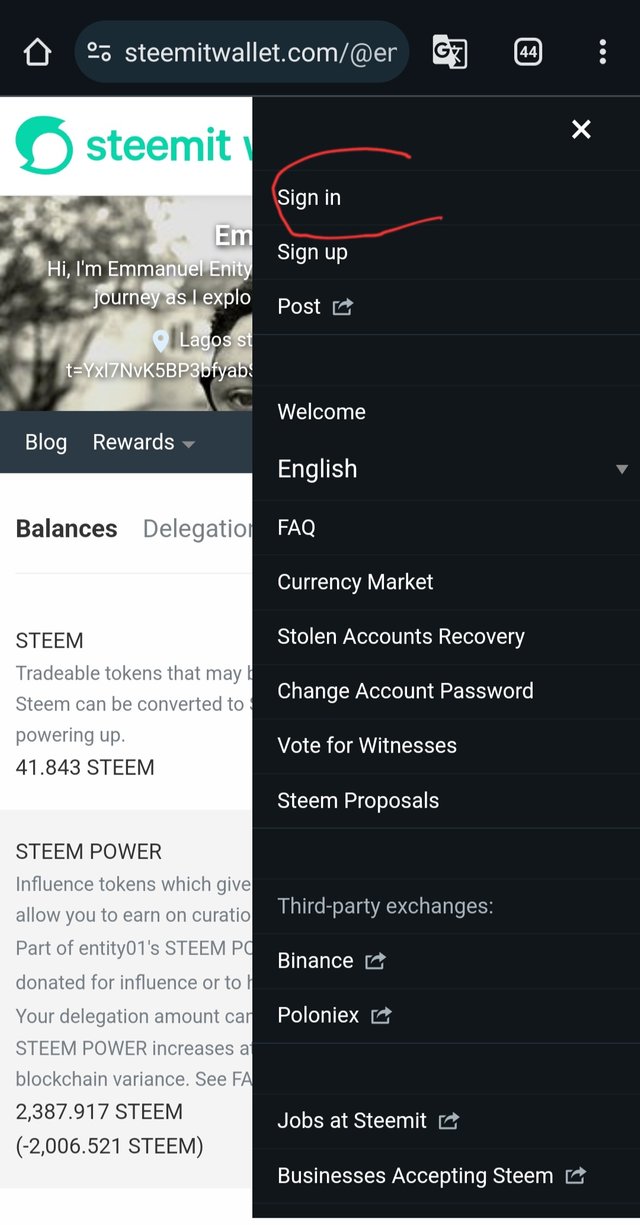Image resolution: width=640 pixels, height=1225 pixels.
Task: Open the FAQ page
Action: coord(296,527)
